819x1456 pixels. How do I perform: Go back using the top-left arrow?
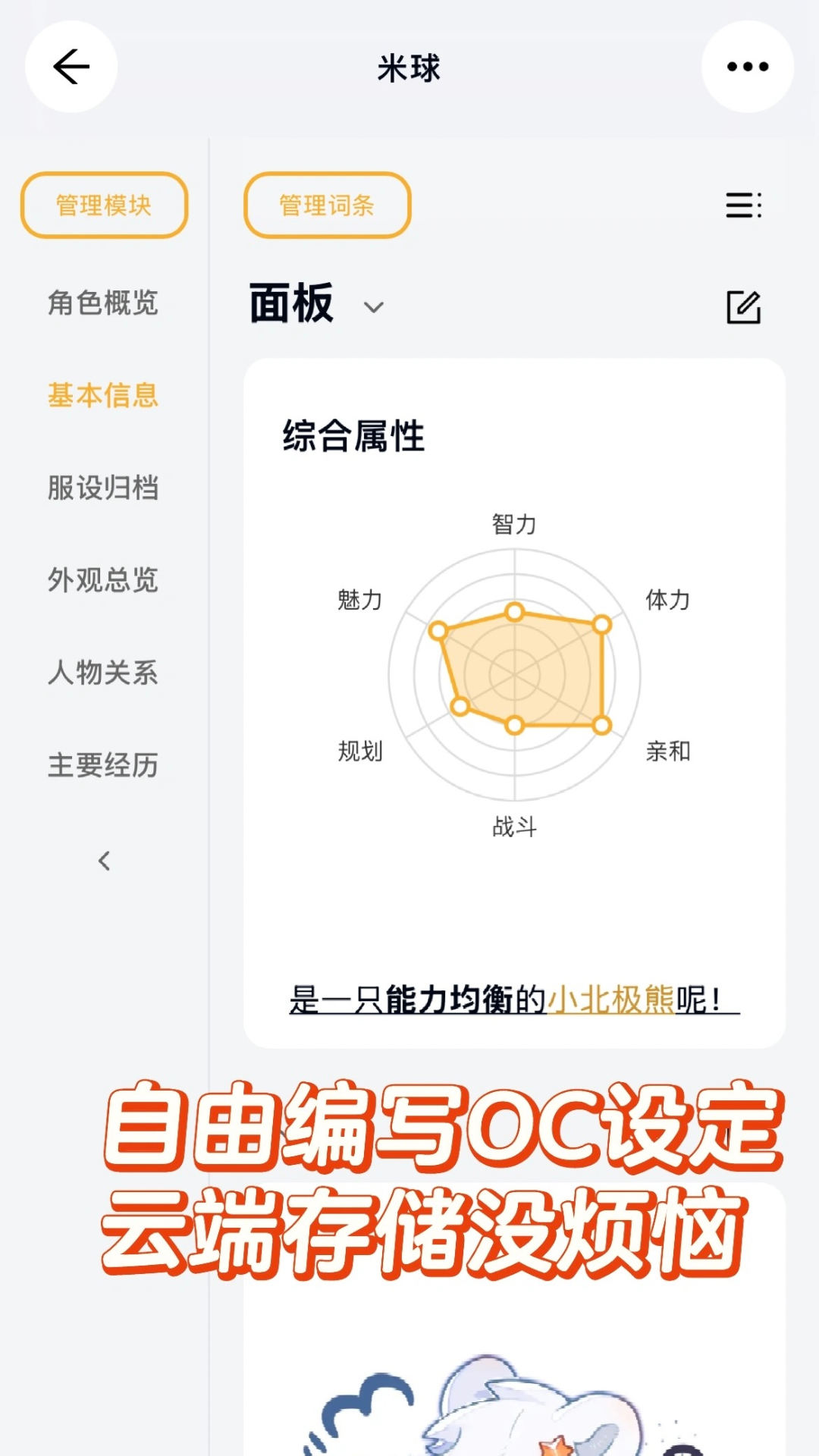click(71, 67)
